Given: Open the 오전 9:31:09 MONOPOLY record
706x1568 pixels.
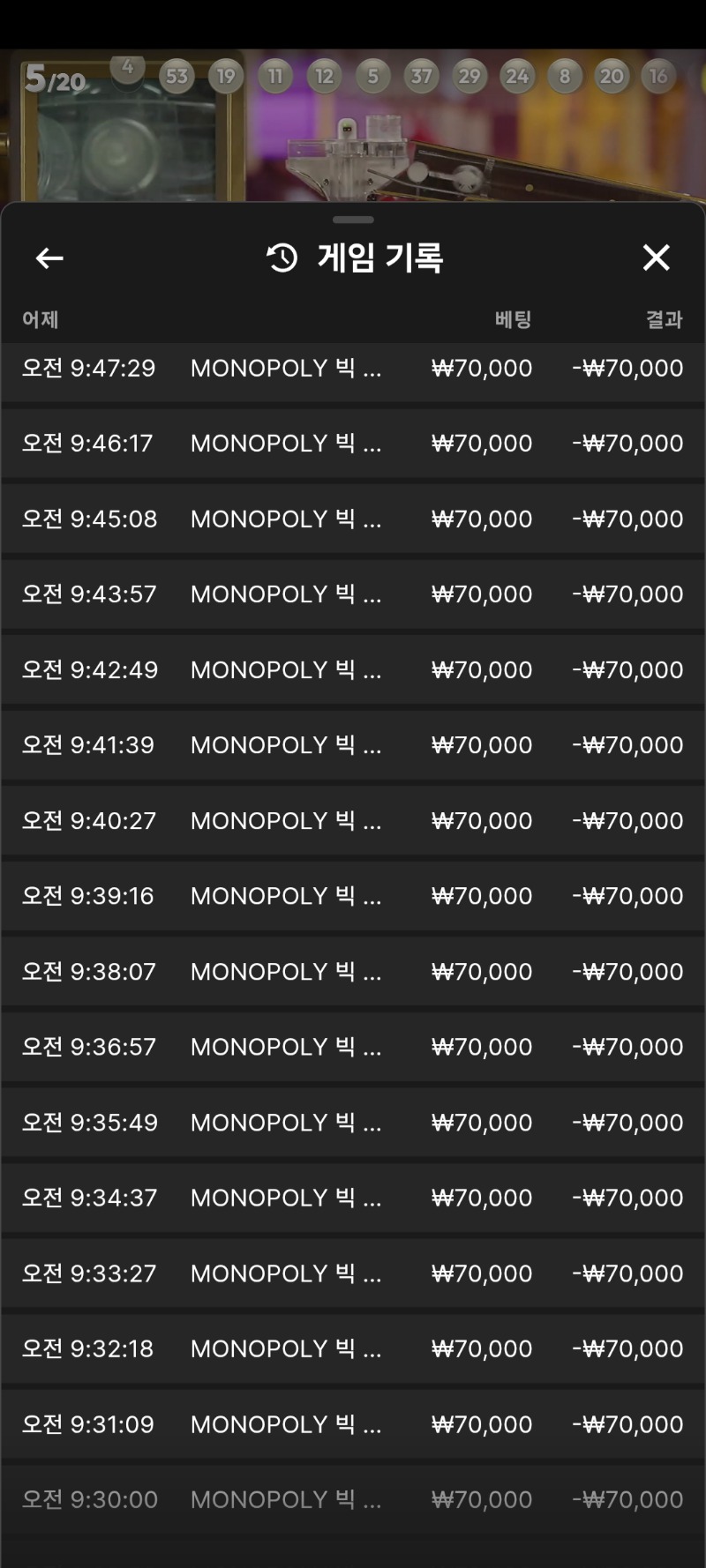Looking at the screenshot, I should [x=353, y=1424].
